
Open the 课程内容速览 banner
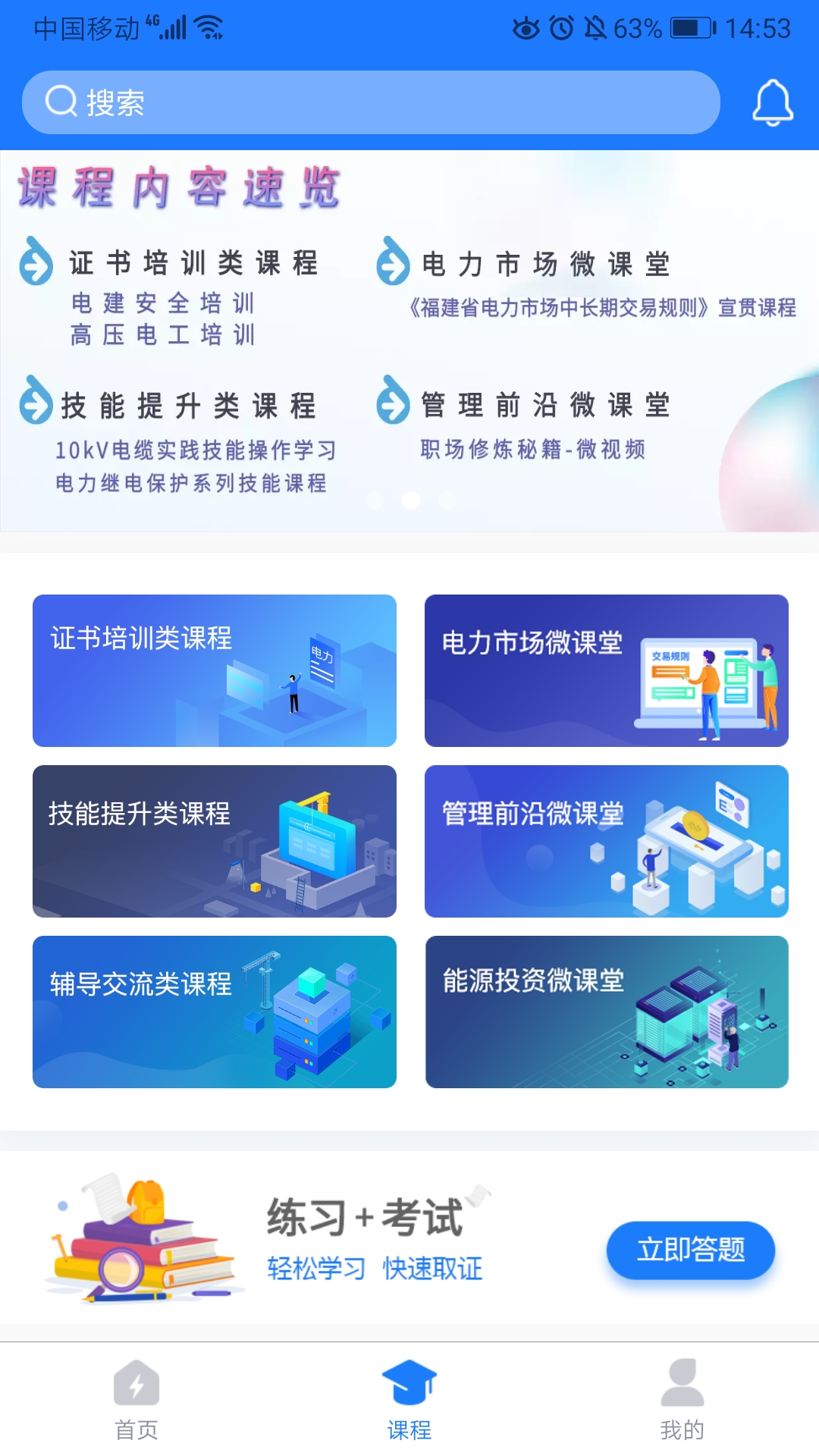409,341
